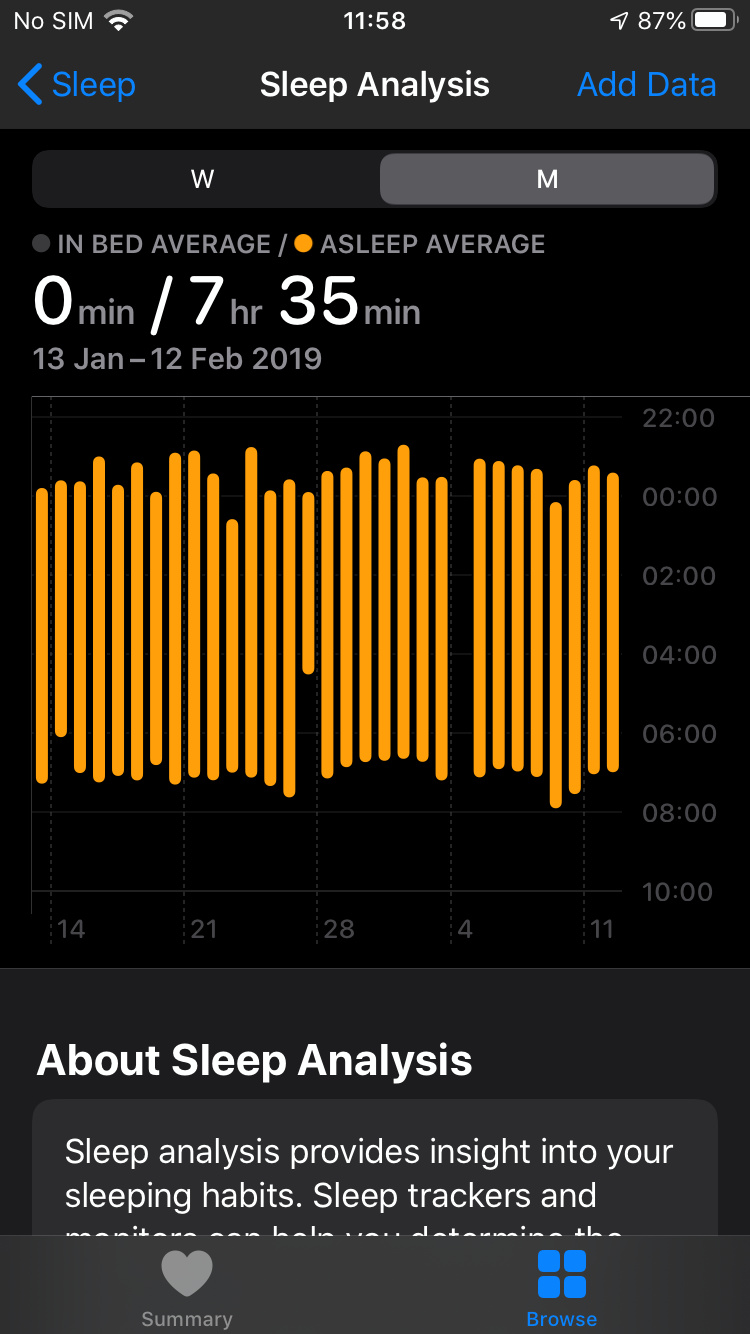Viewport: 750px width, 1334px height.
Task: Open the Browse tab
Action: [x=562, y=1288]
